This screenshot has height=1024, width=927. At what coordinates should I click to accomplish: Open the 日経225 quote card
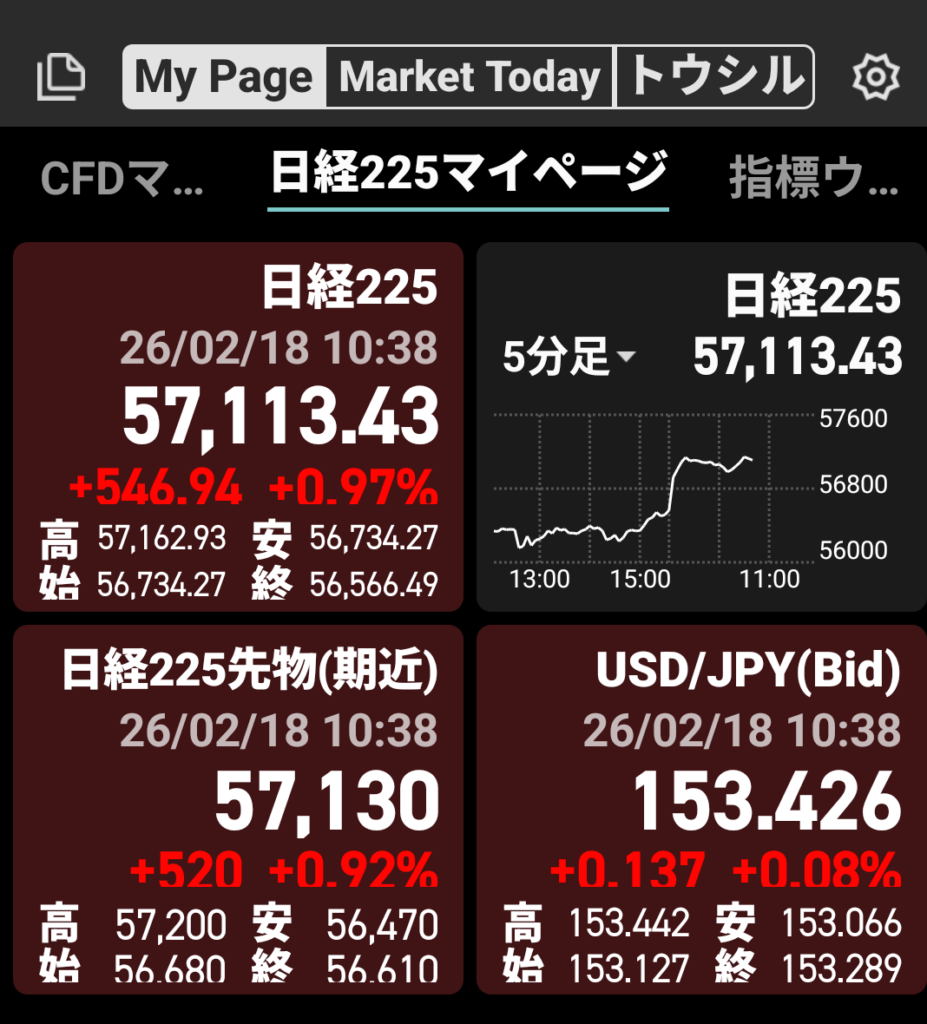(238, 427)
